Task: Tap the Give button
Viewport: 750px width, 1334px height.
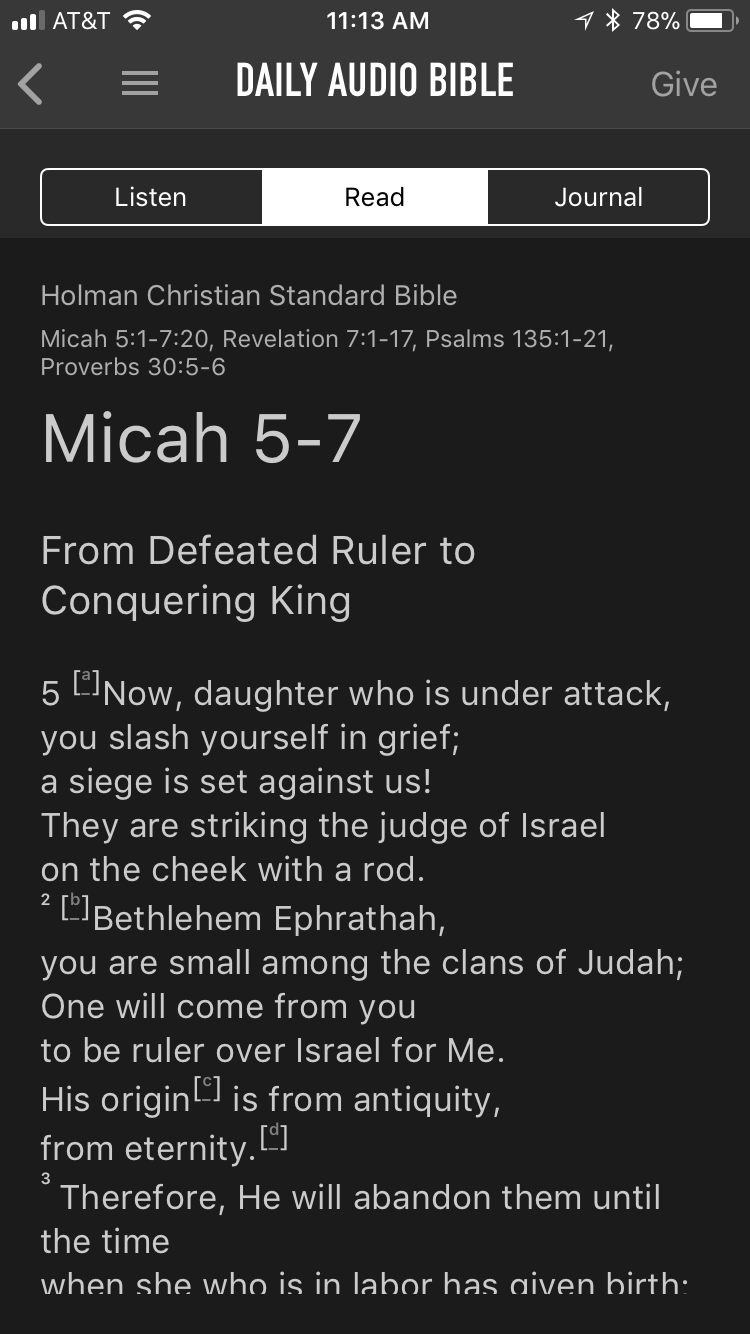Action: (x=684, y=84)
